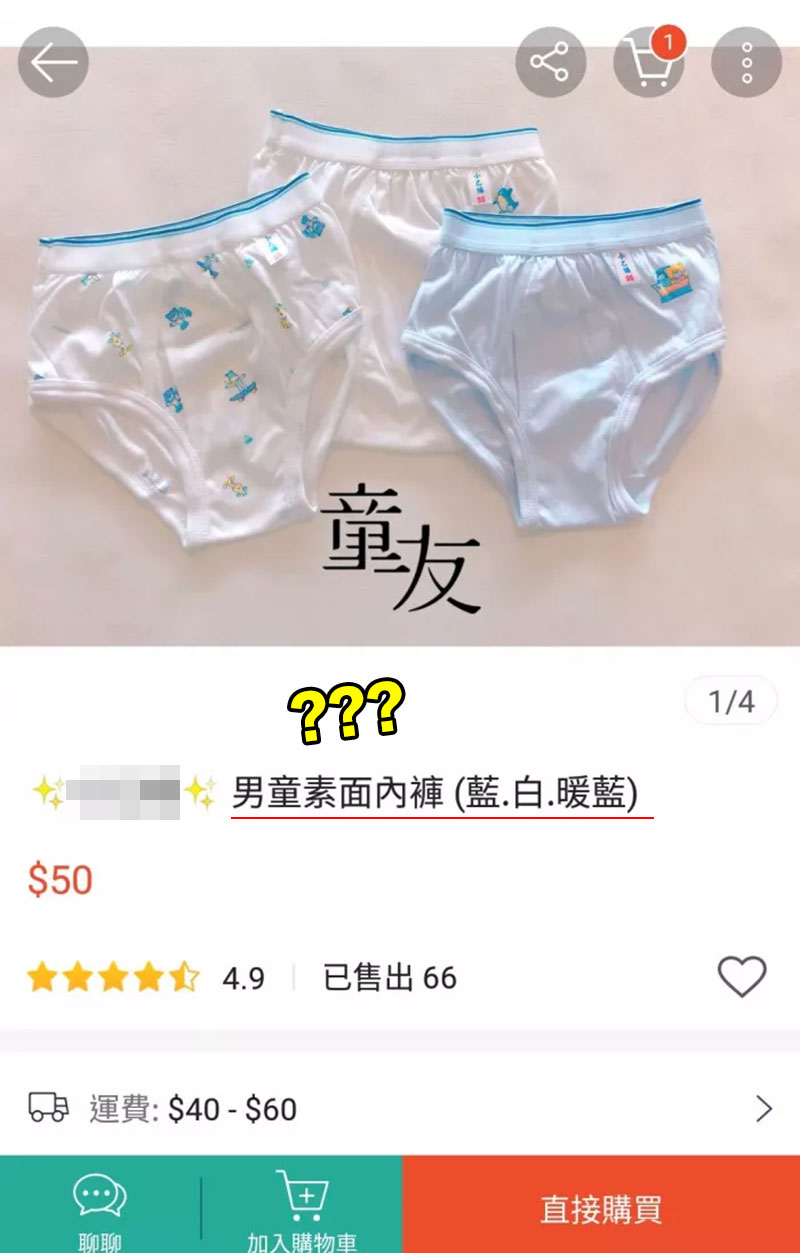Open the three-dot overflow menu
This screenshot has width=800, height=1253.
746,62
